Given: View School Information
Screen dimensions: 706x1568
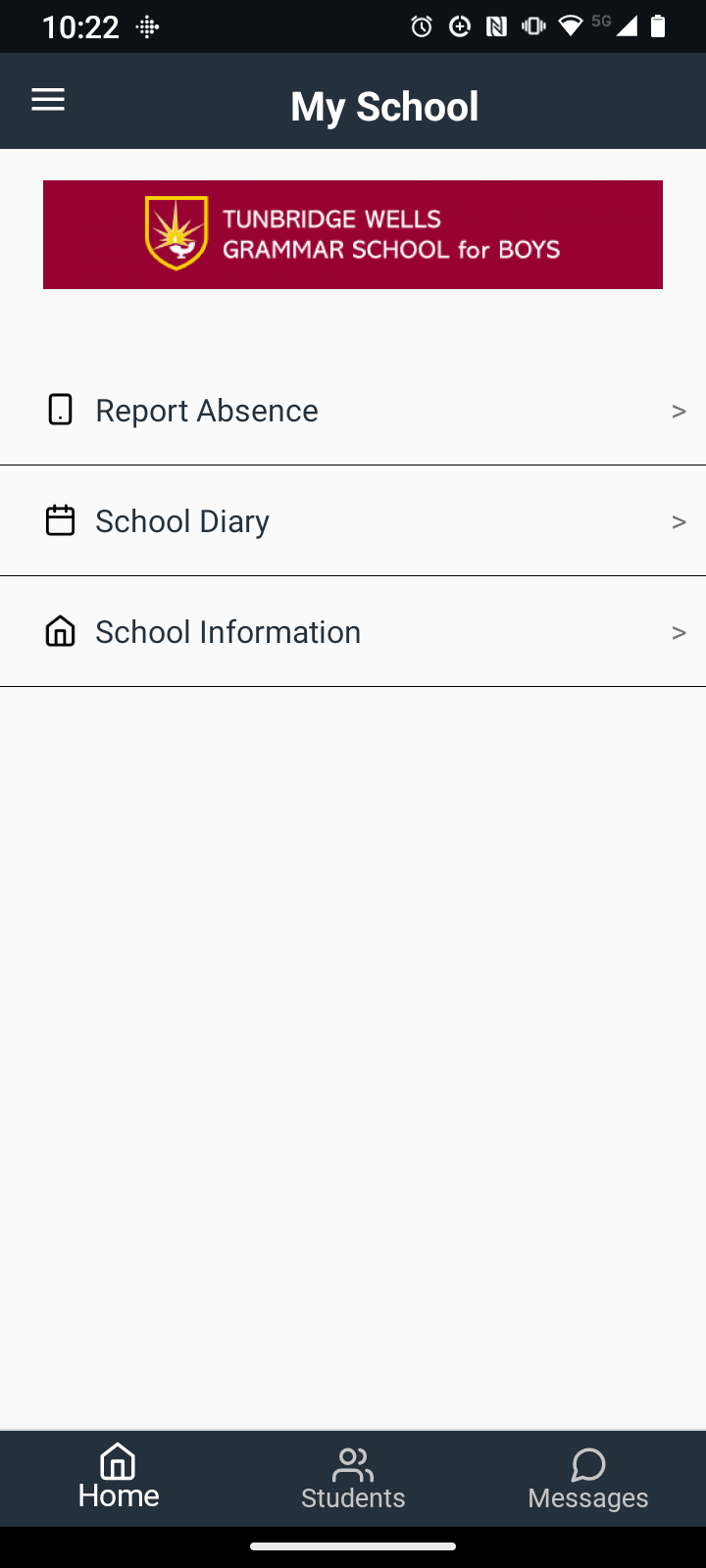Looking at the screenshot, I should 353,632.
